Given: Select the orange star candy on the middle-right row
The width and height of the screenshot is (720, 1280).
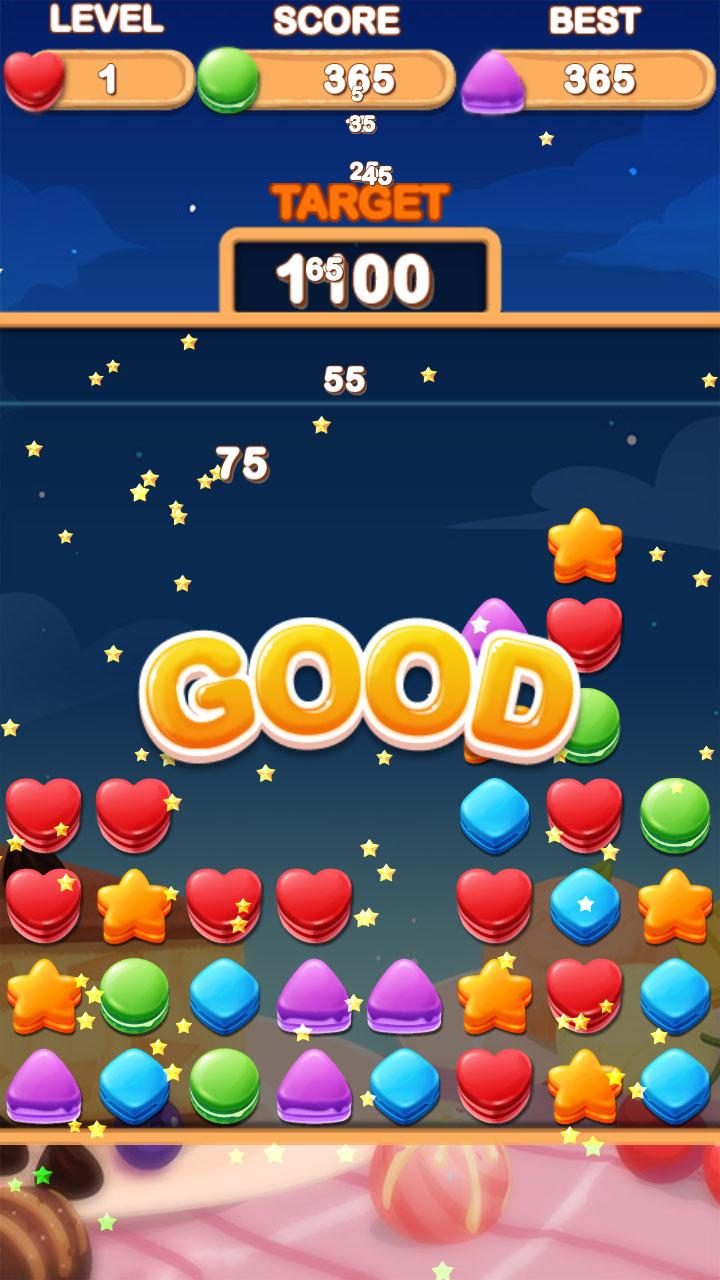Looking at the screenshot, I should pos(677,905).
